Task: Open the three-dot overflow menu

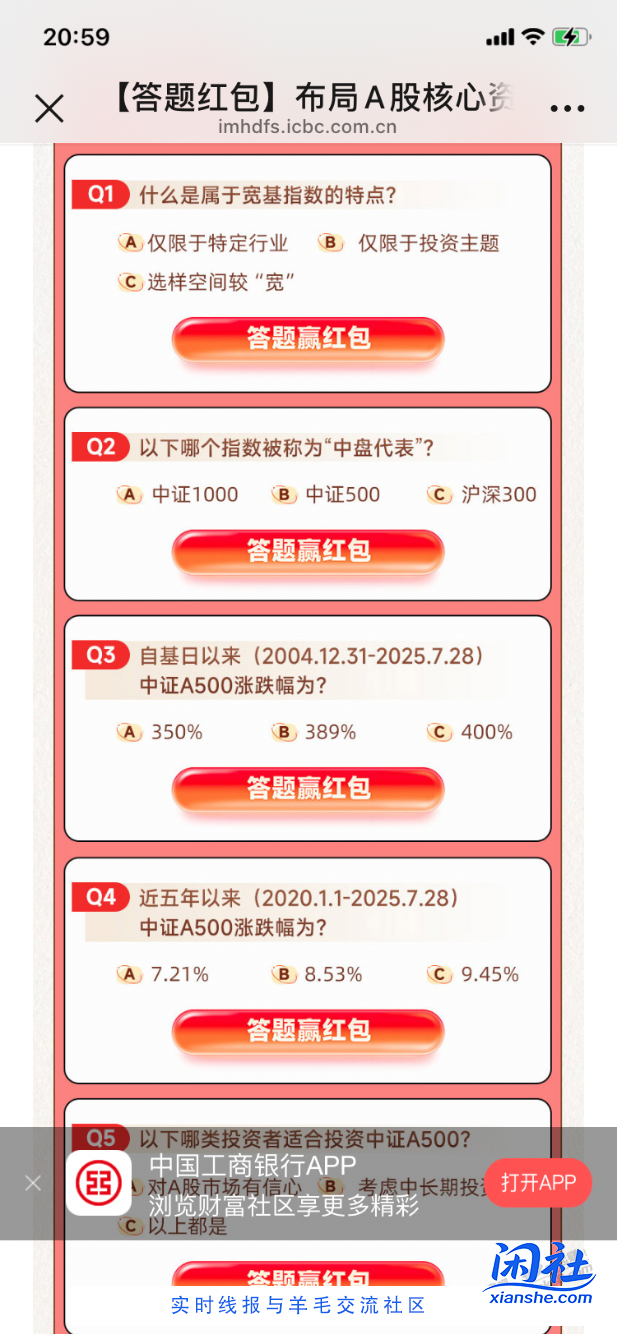Action: coord(567,109)
